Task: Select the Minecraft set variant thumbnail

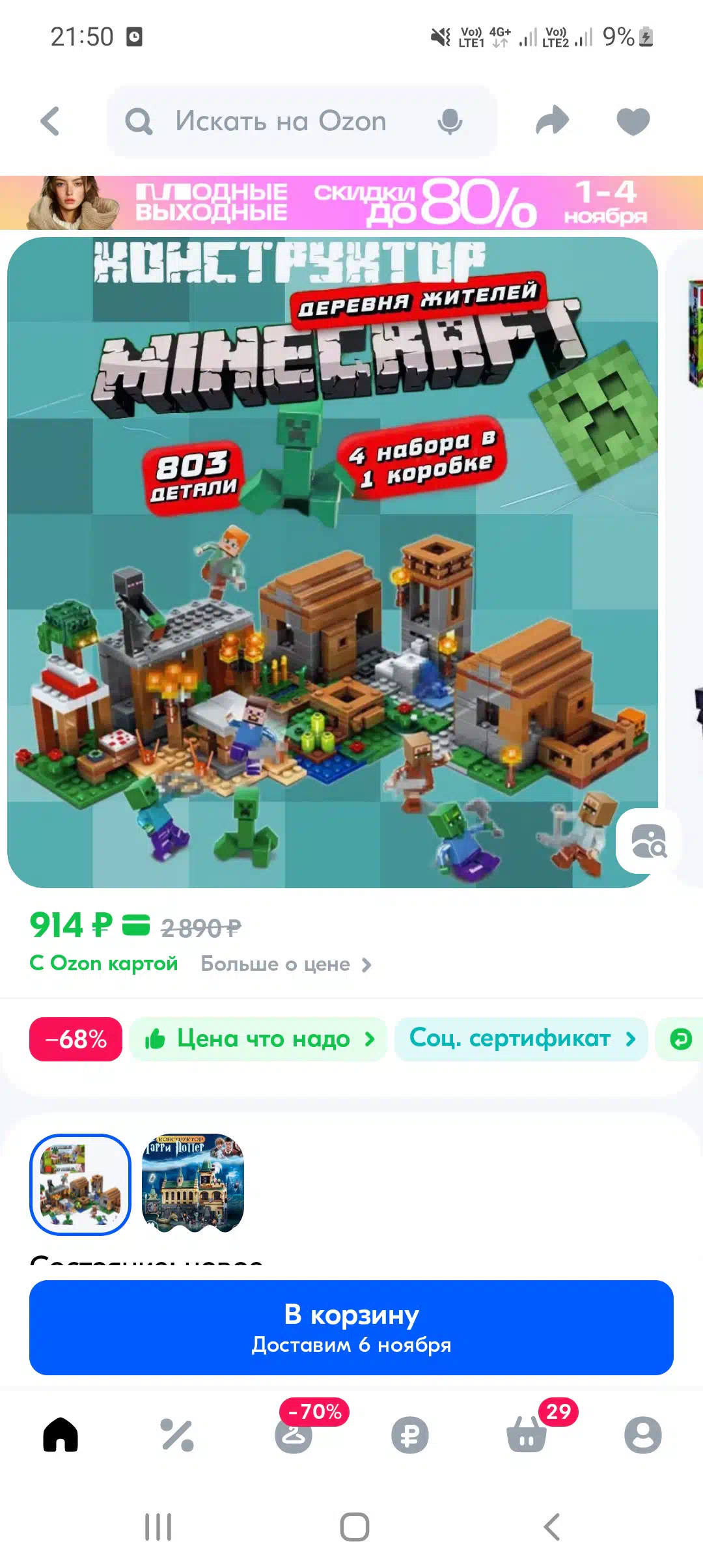Action: coord(80,1184)
